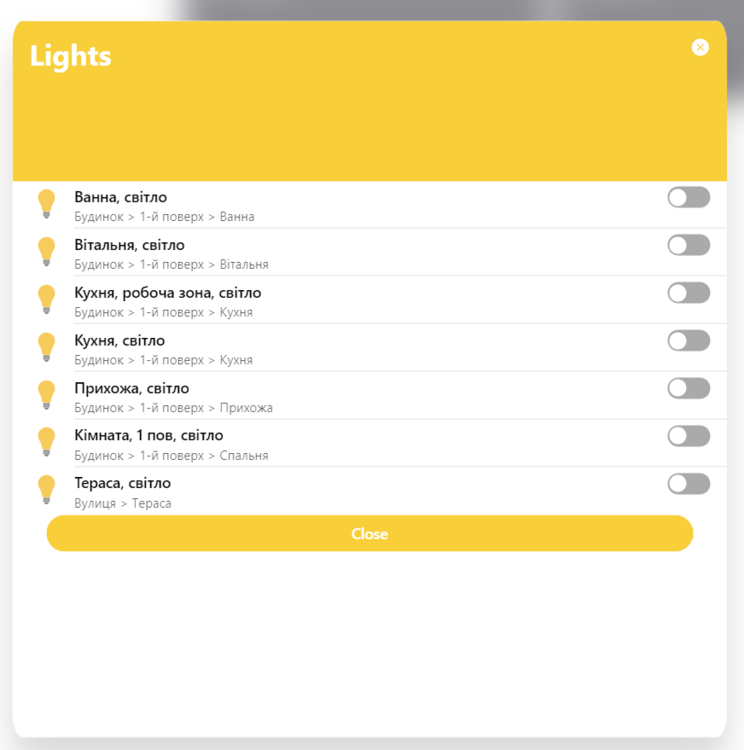Dismiss the Lights dialog with the X icon

[700, 47]
